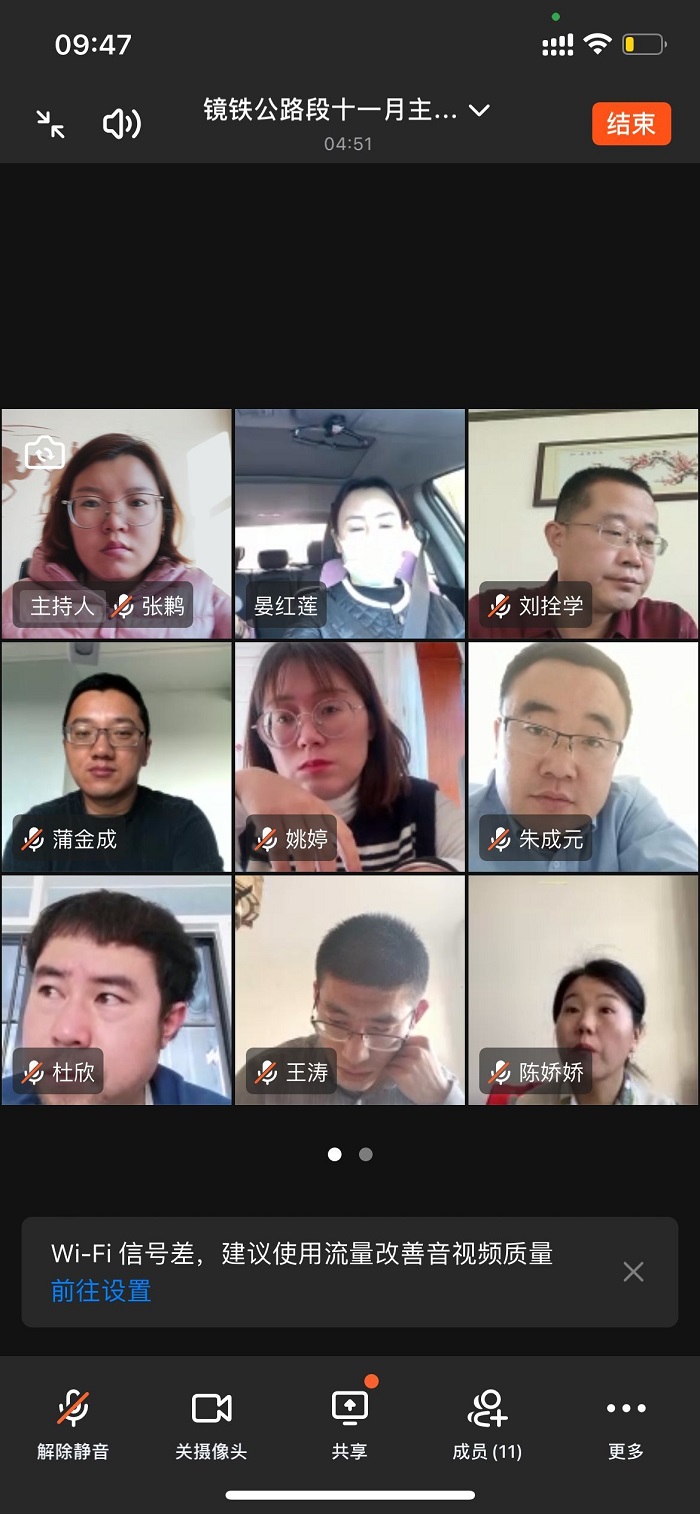700x1514 pixels.
Task: Follow the 前往设置 link
Action: click(101, 1291)
